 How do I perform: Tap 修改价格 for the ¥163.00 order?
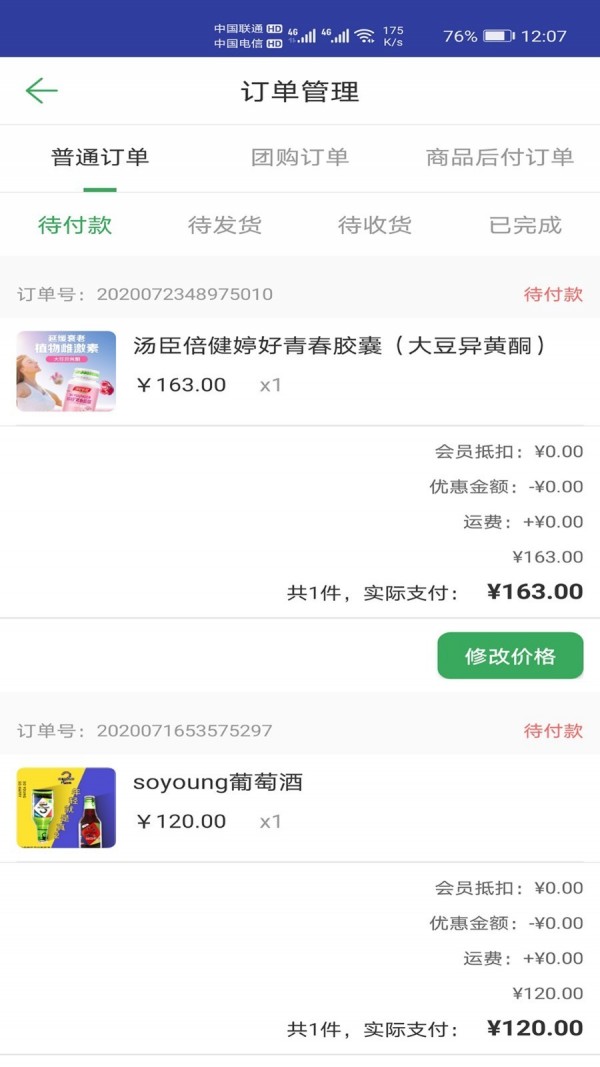(x=510, y=656)
